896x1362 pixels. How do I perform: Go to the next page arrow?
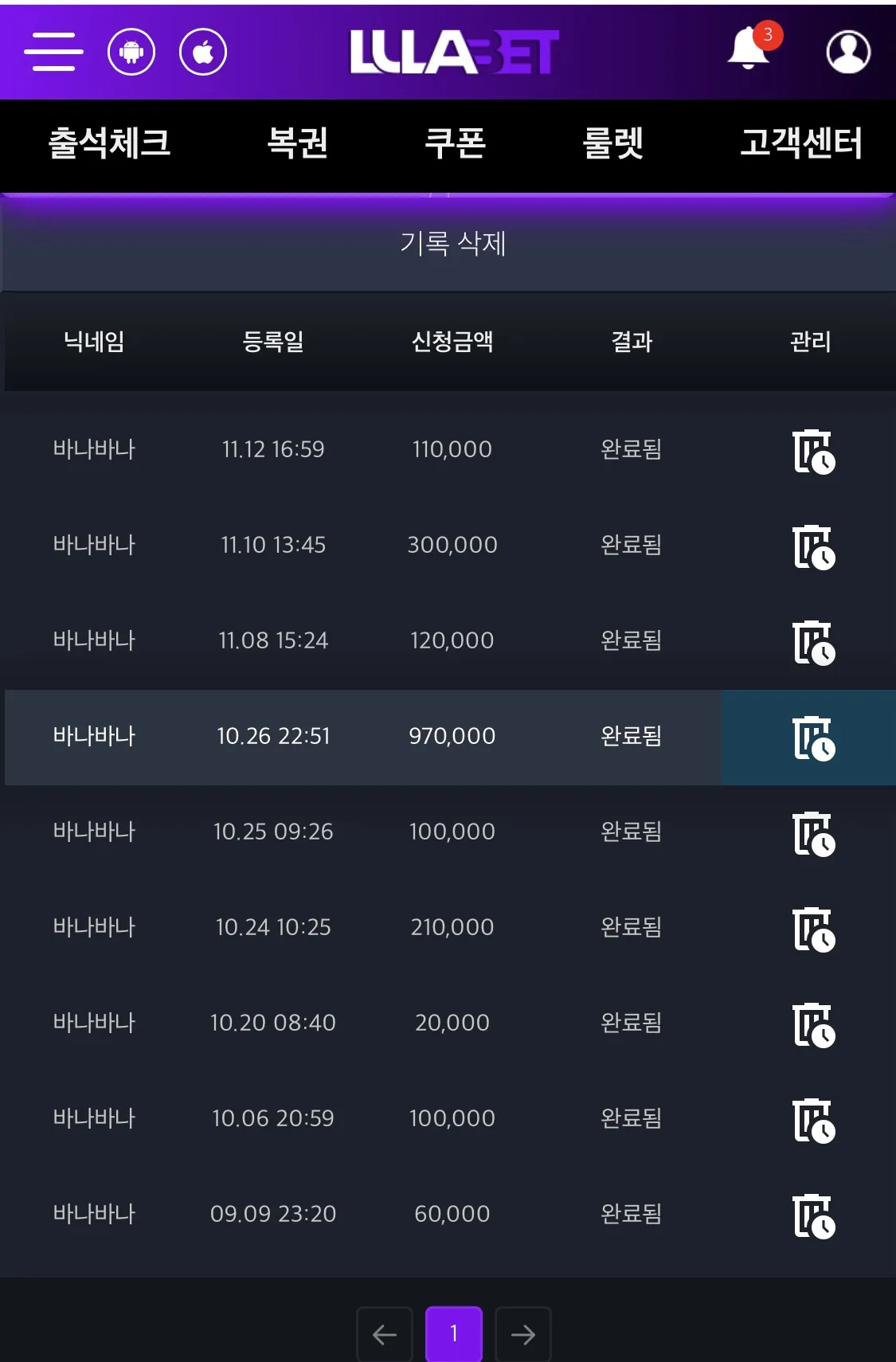coord(523,1334)
